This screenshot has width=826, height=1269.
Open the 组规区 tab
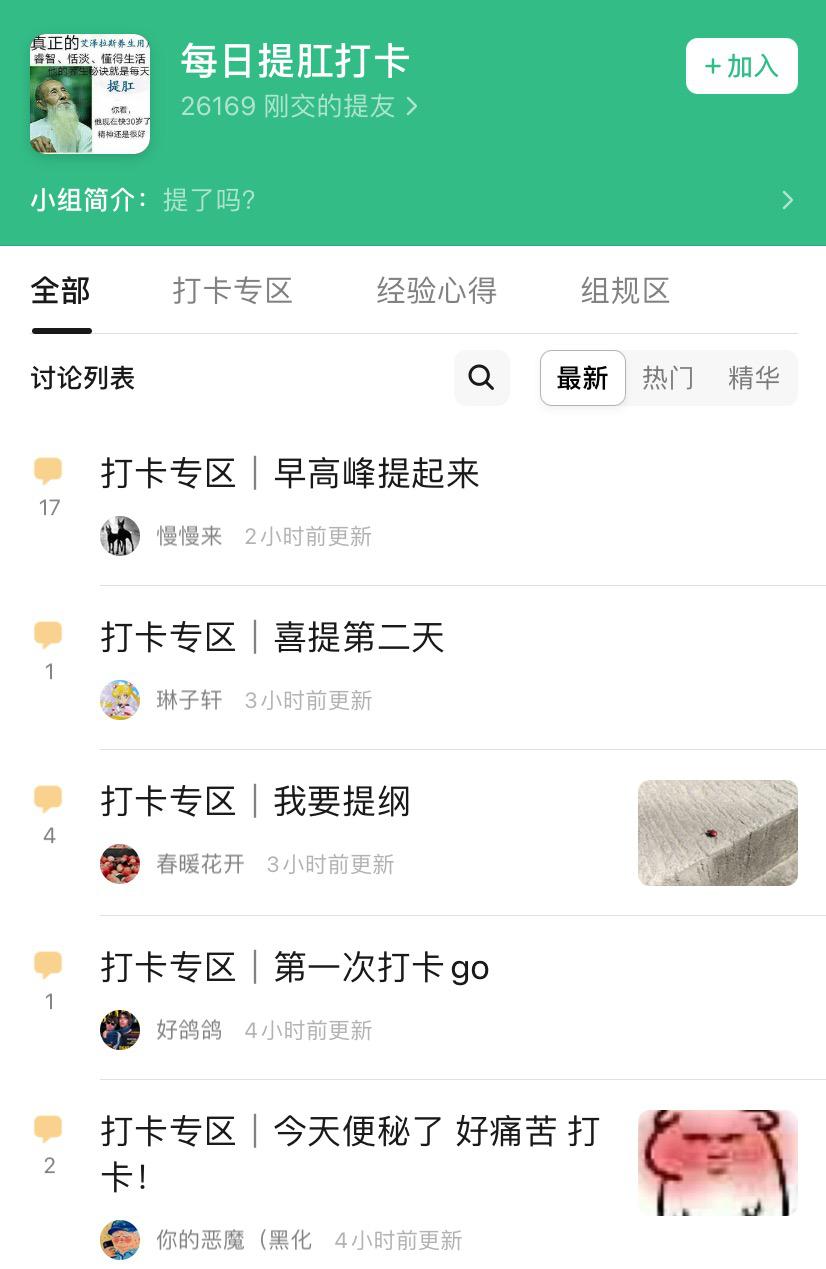coord(625,291)
